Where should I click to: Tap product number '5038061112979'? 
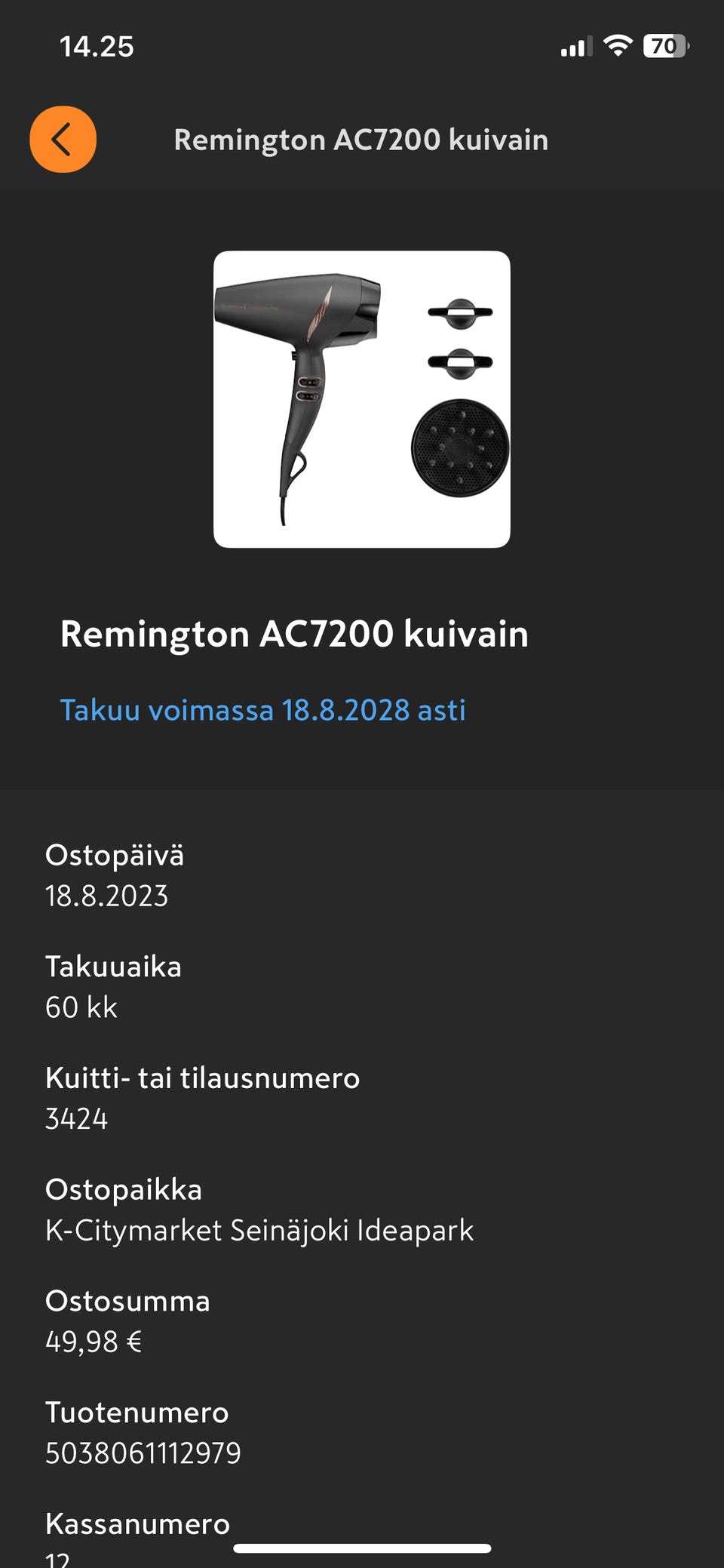pos(143,1453)
